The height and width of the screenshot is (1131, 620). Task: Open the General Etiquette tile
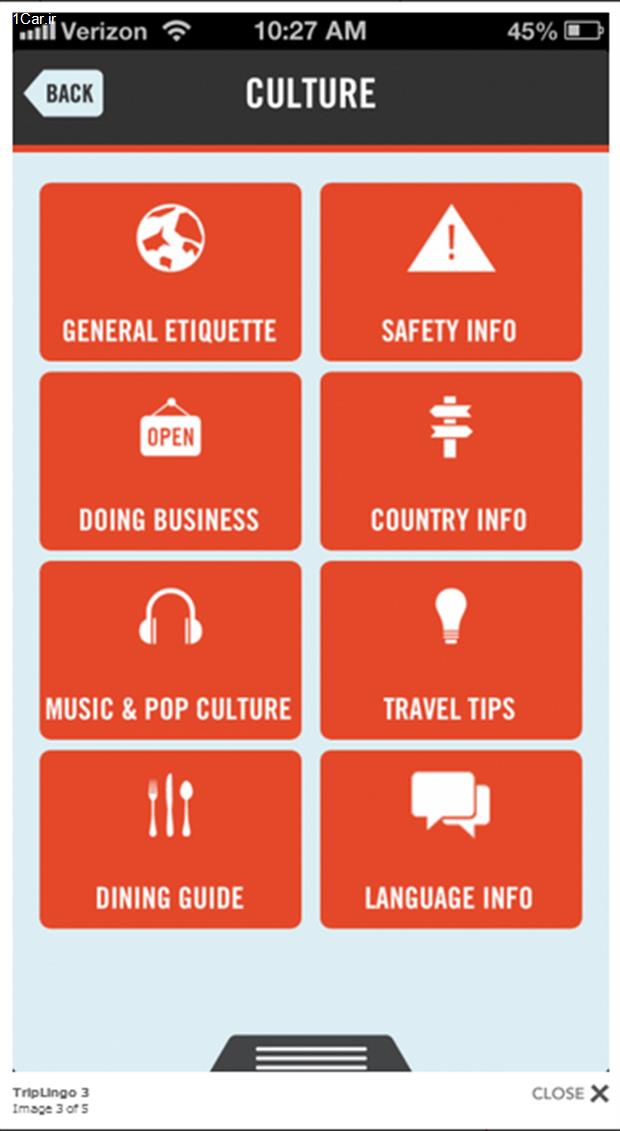170,271
